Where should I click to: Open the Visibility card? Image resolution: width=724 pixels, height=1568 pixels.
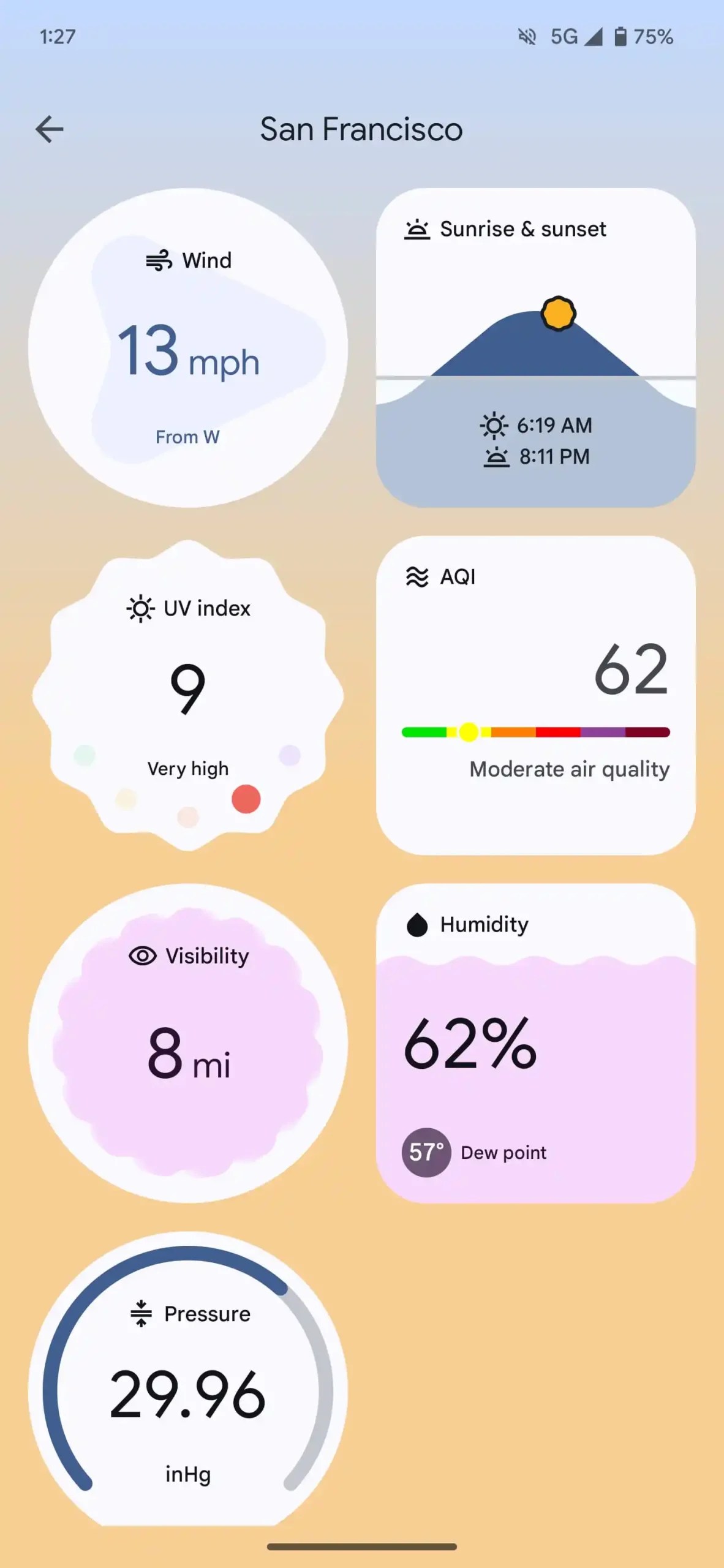tap(188, 1043)
